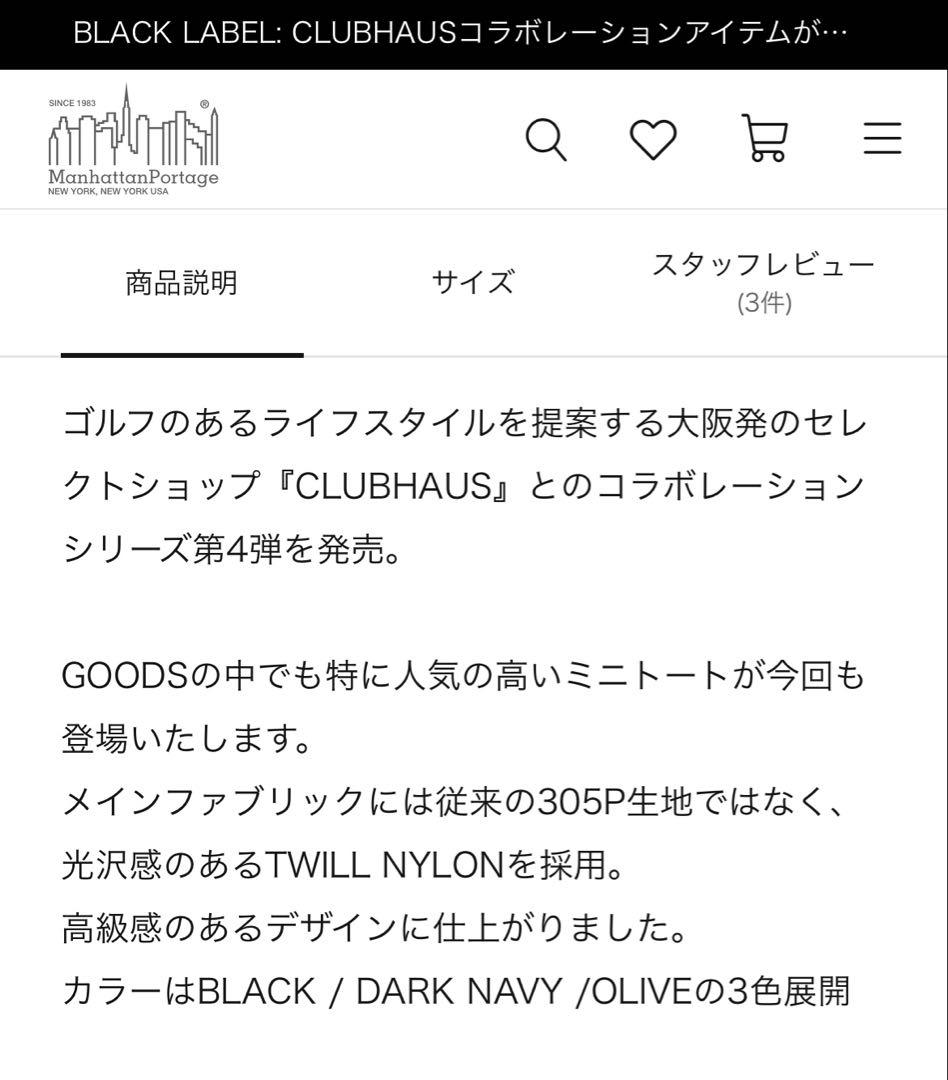Open the search magnifier icon
This screenshot has height=1080, width=948.
coord(546,139)
